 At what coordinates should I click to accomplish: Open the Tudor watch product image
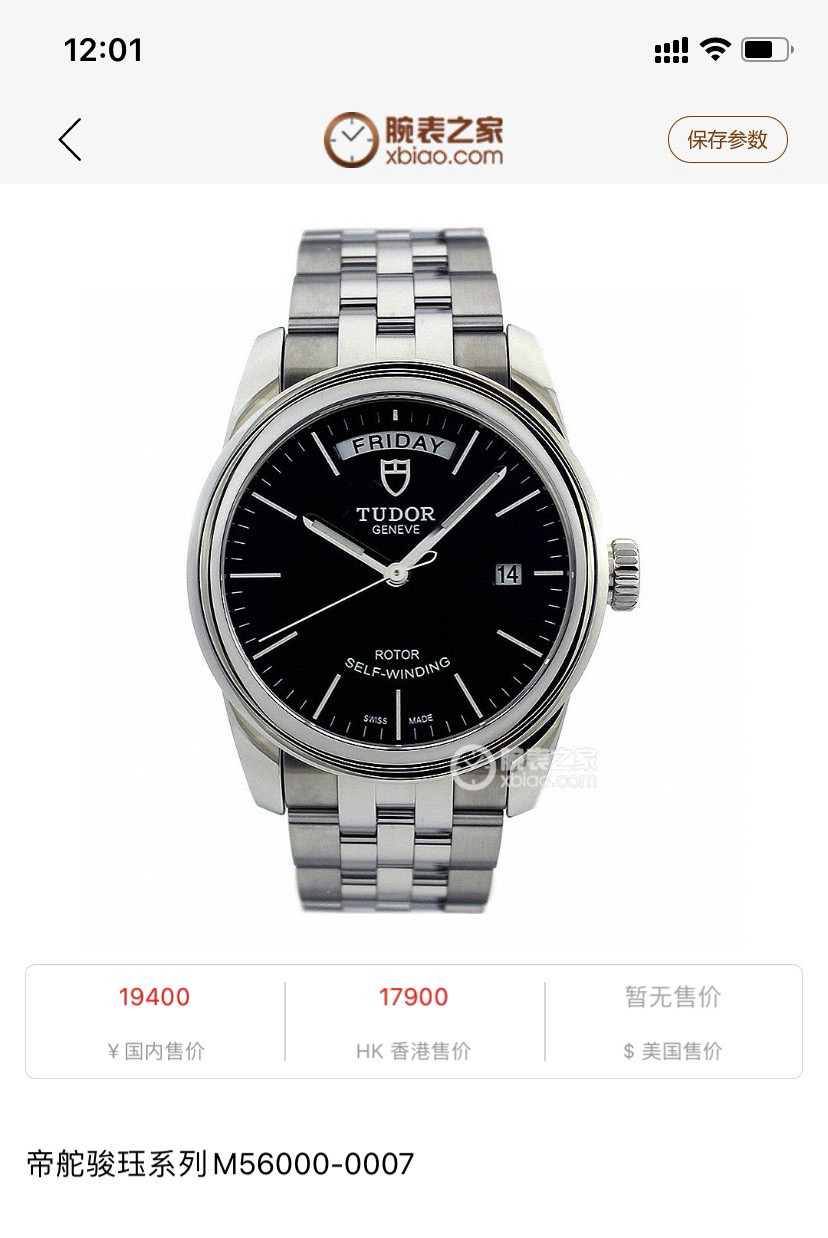click(414, 570)
